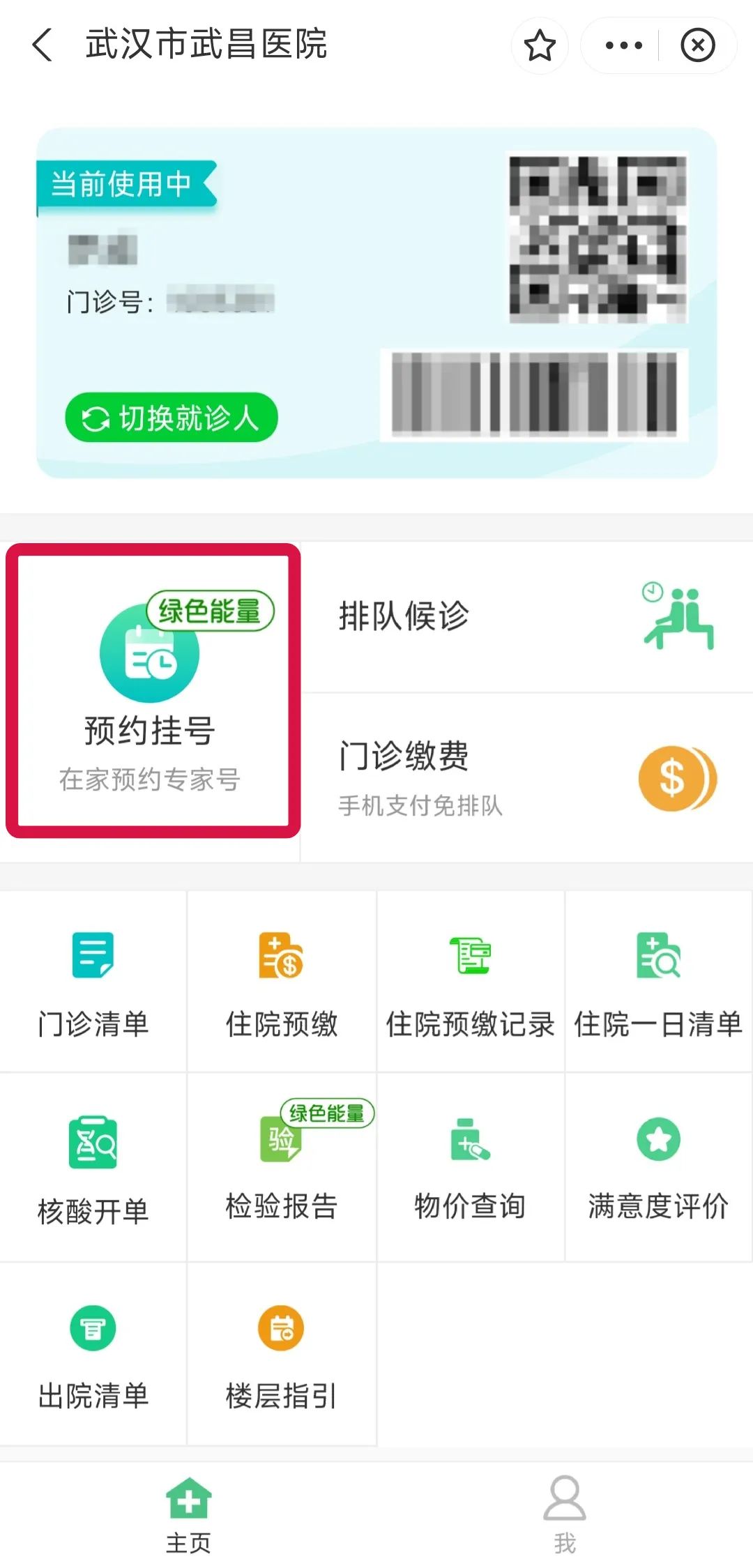The image size is (753, 1568).
Task: View 出院清单
Action: click(x=93, y=1354)
